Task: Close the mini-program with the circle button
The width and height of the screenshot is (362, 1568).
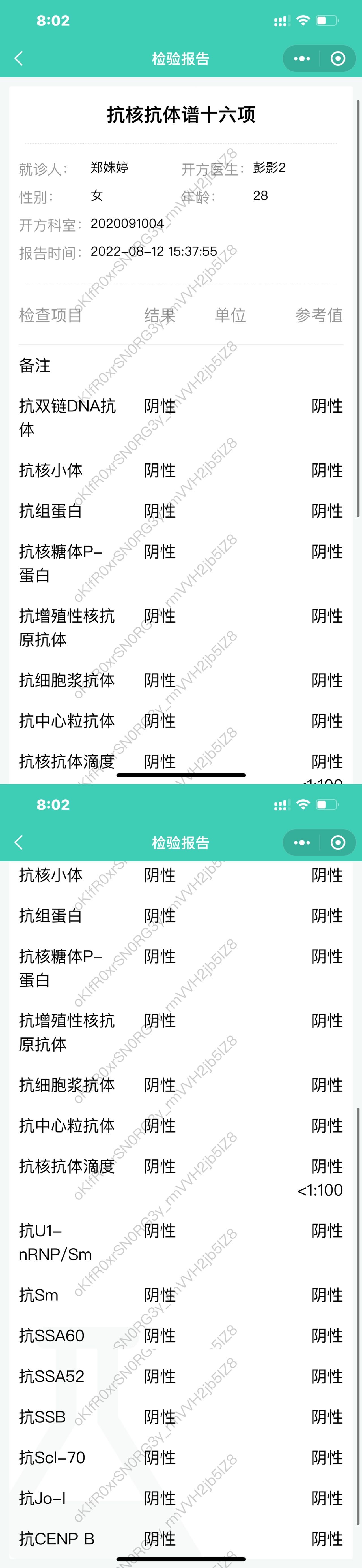Action: click(x=338, y=58)
